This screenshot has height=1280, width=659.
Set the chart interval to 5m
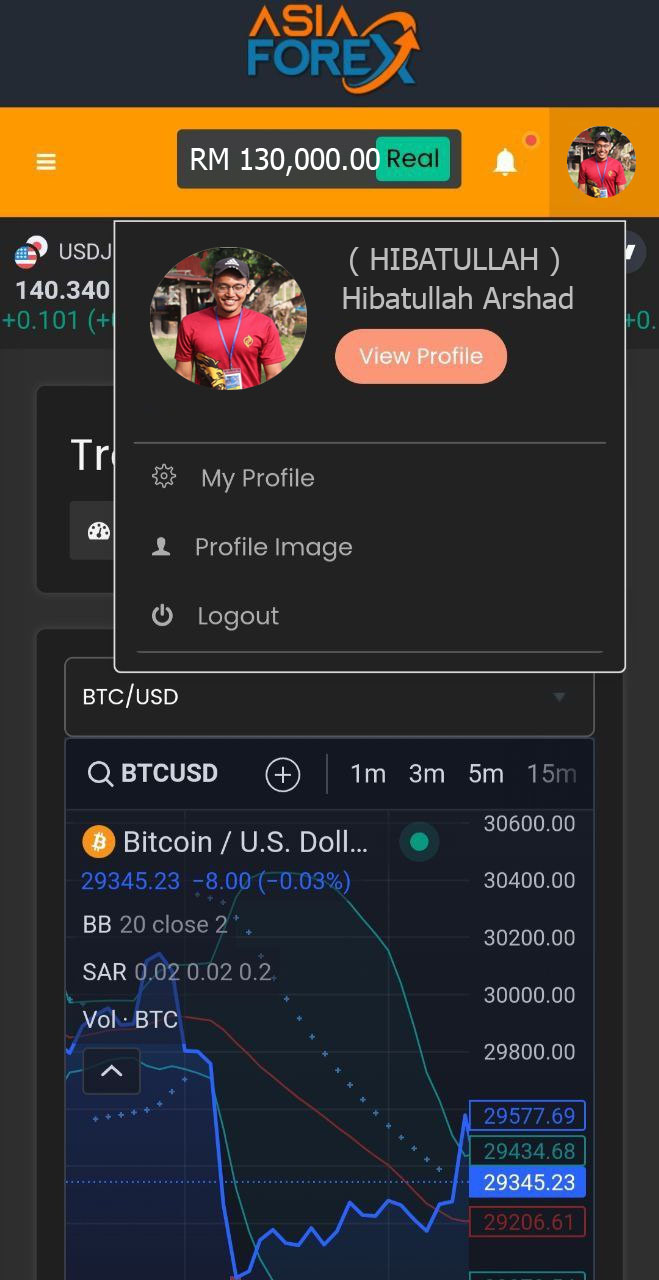point(486,774)
